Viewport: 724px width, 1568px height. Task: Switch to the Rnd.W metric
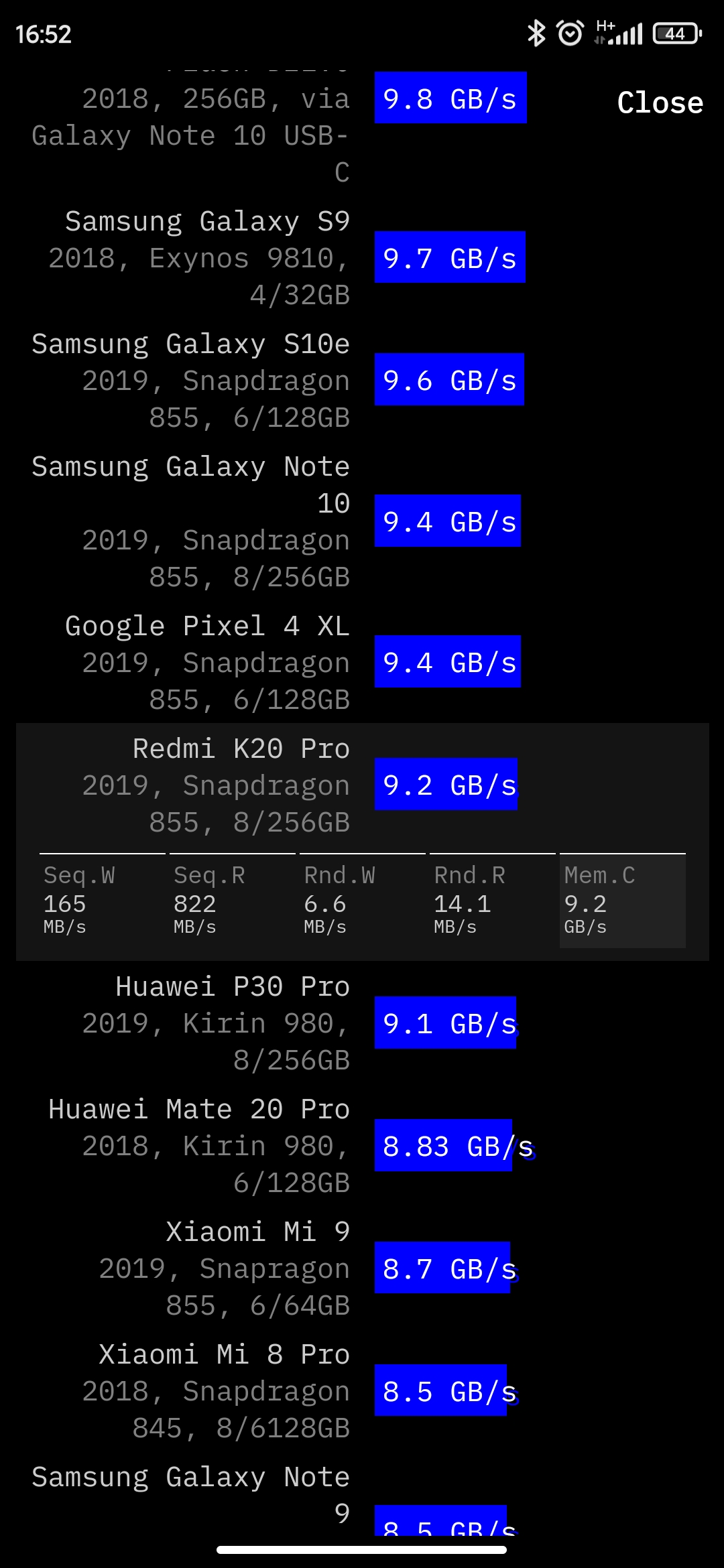coord(362,901)
